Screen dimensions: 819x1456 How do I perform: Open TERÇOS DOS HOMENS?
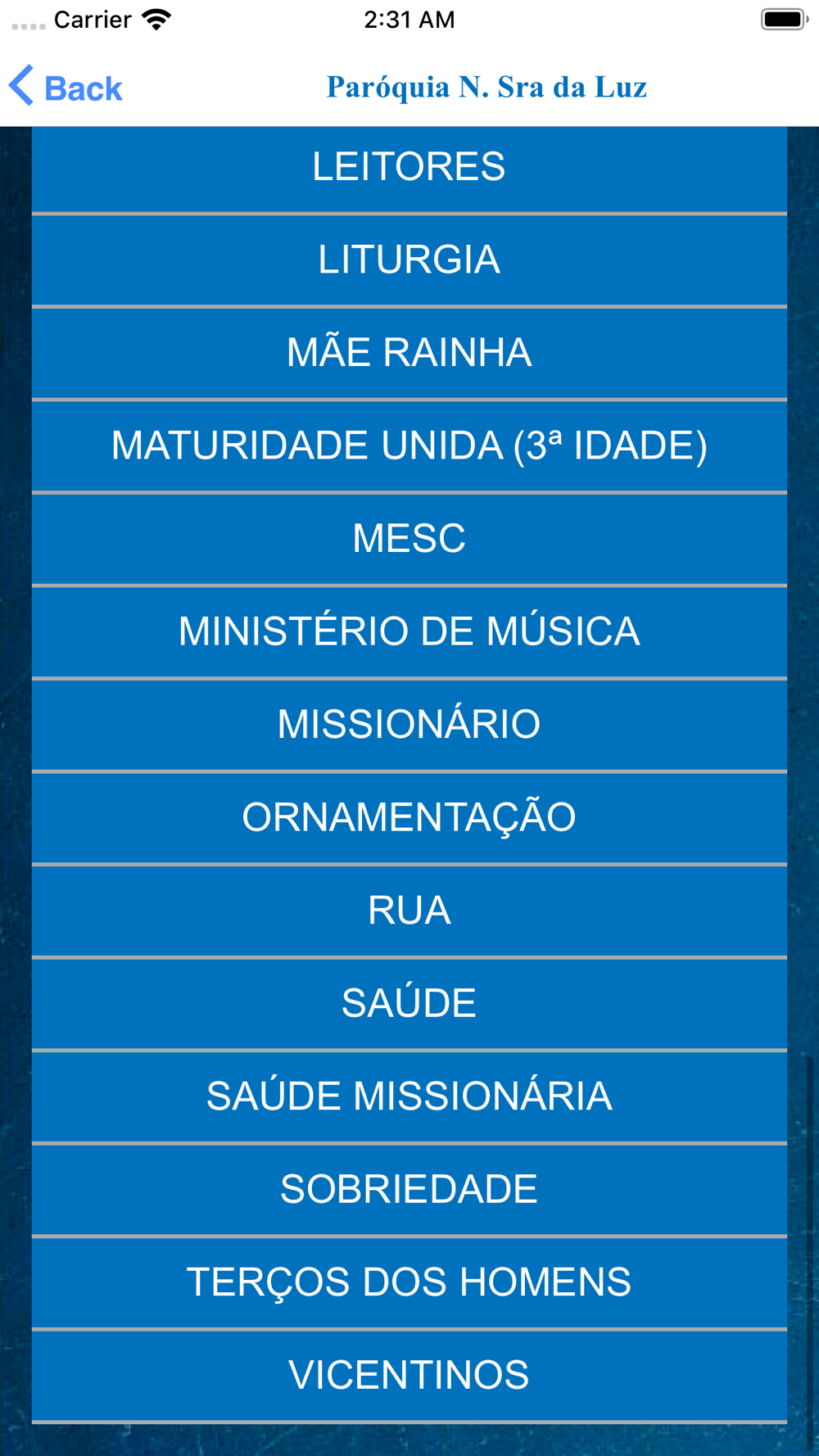click(x=409, y=1282)
